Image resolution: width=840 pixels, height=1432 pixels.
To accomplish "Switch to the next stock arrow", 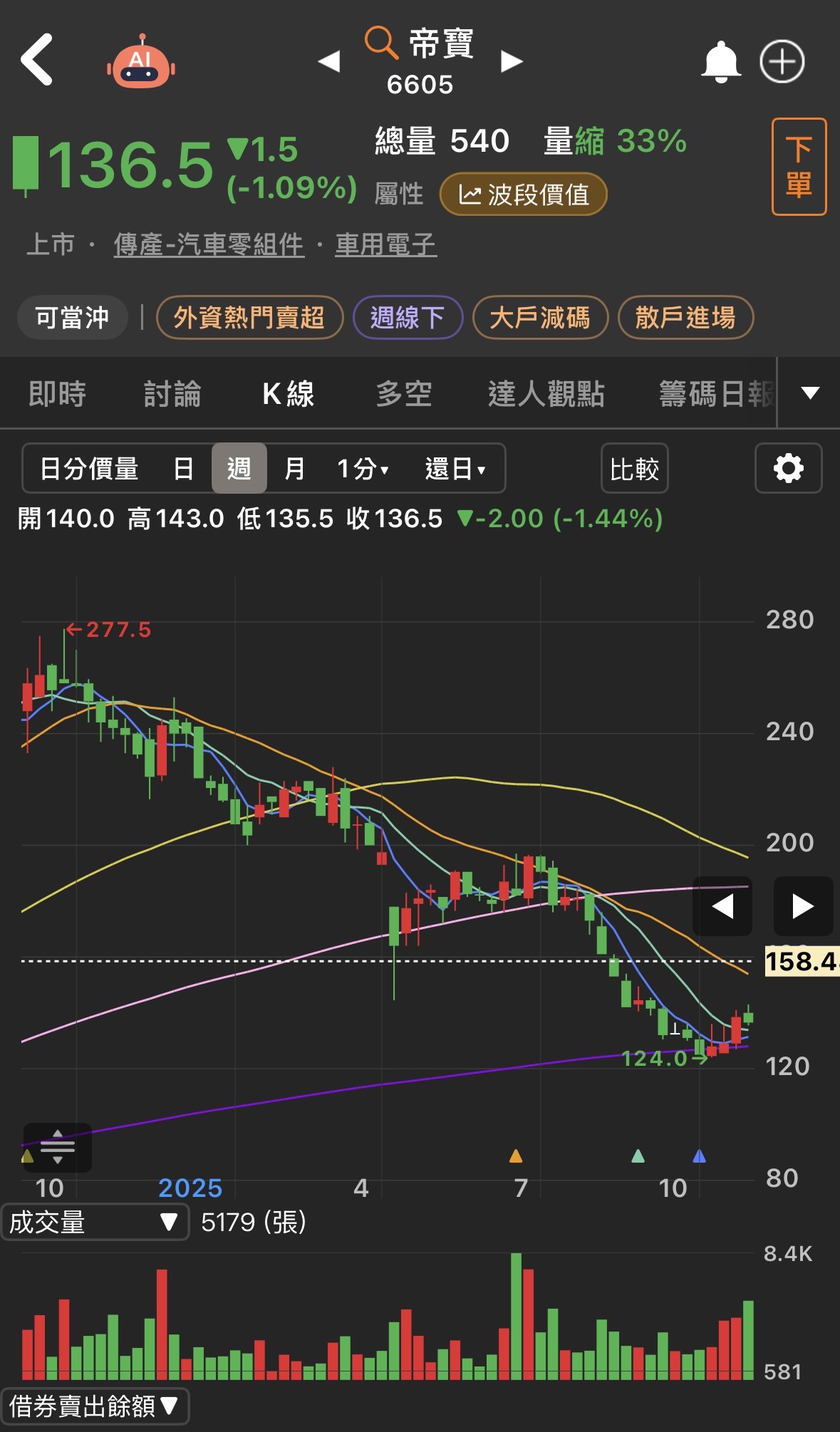I will coord(512,62).
